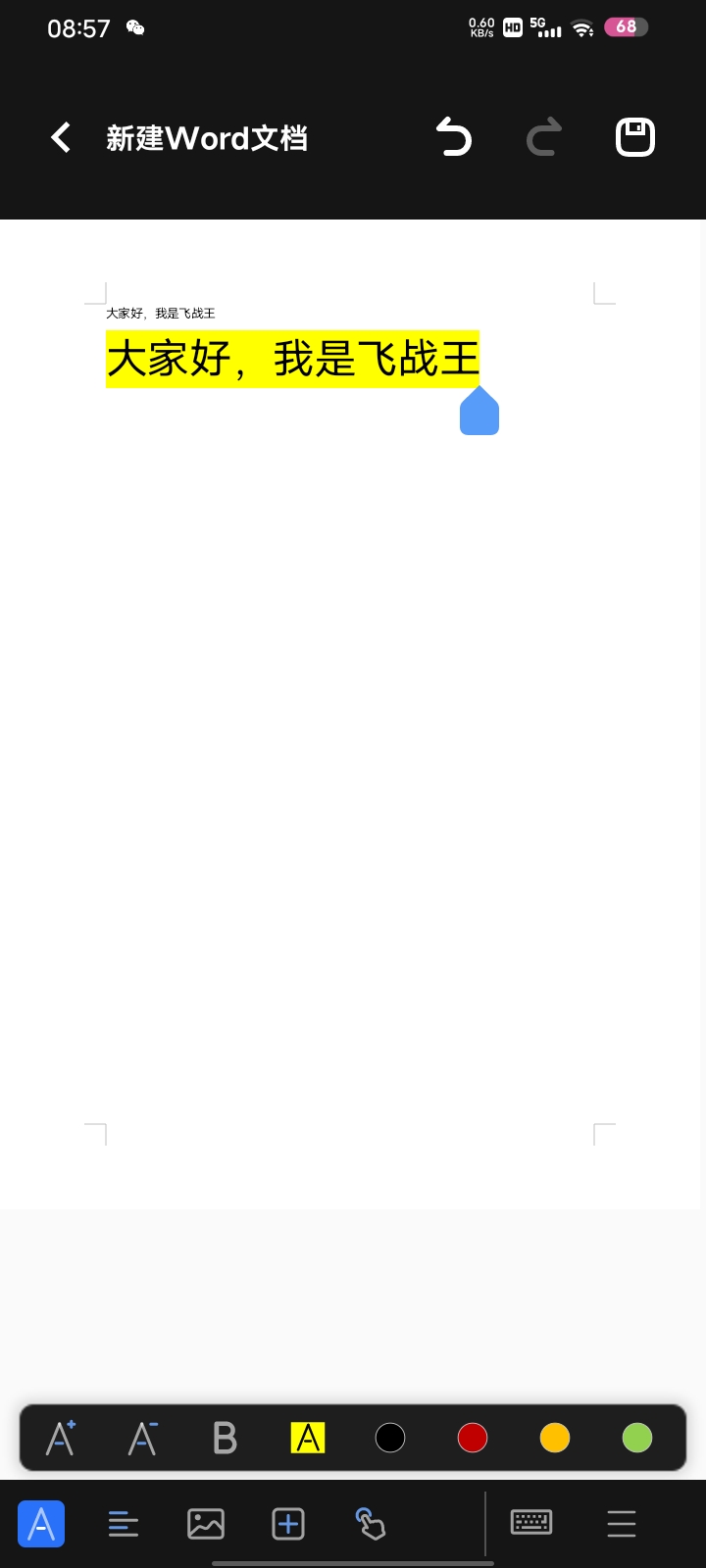
Task: Pick green text color
Action: pos(637,1438)
